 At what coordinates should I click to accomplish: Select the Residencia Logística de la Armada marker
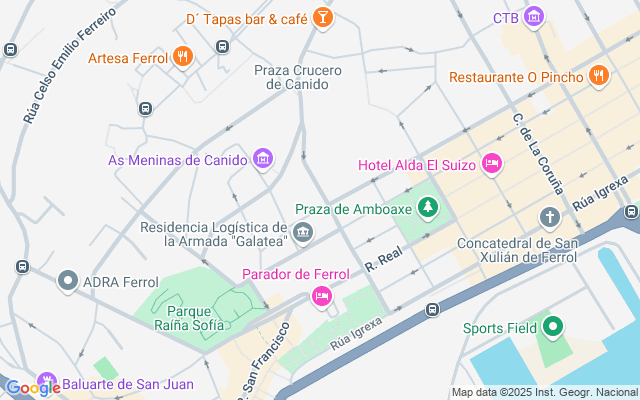(302, 233)
